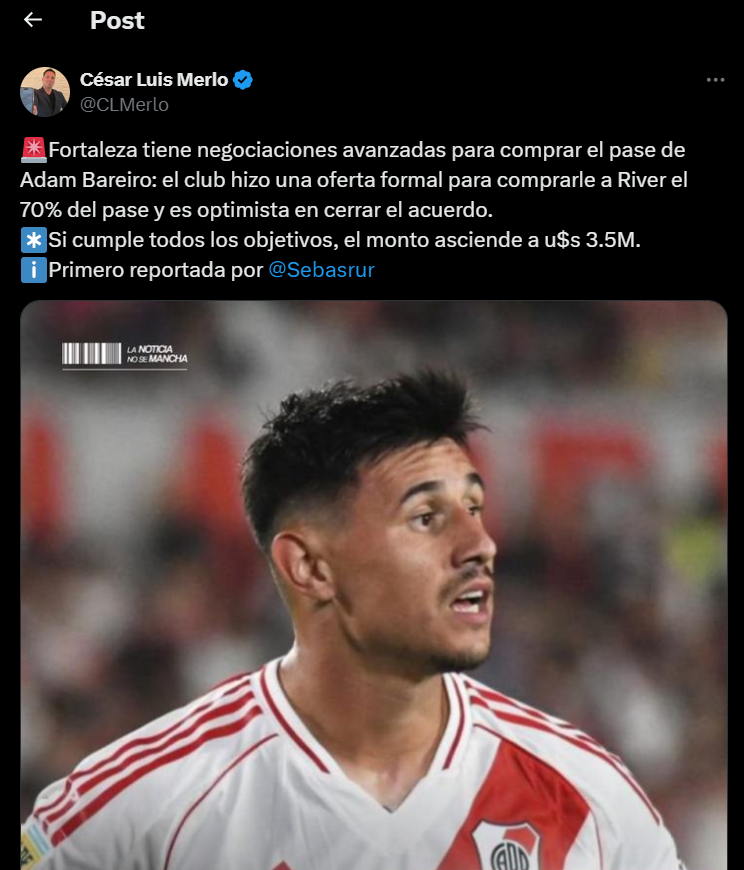Open the post's three-dot overflow menu
The image size is (744, 870).
714,80
